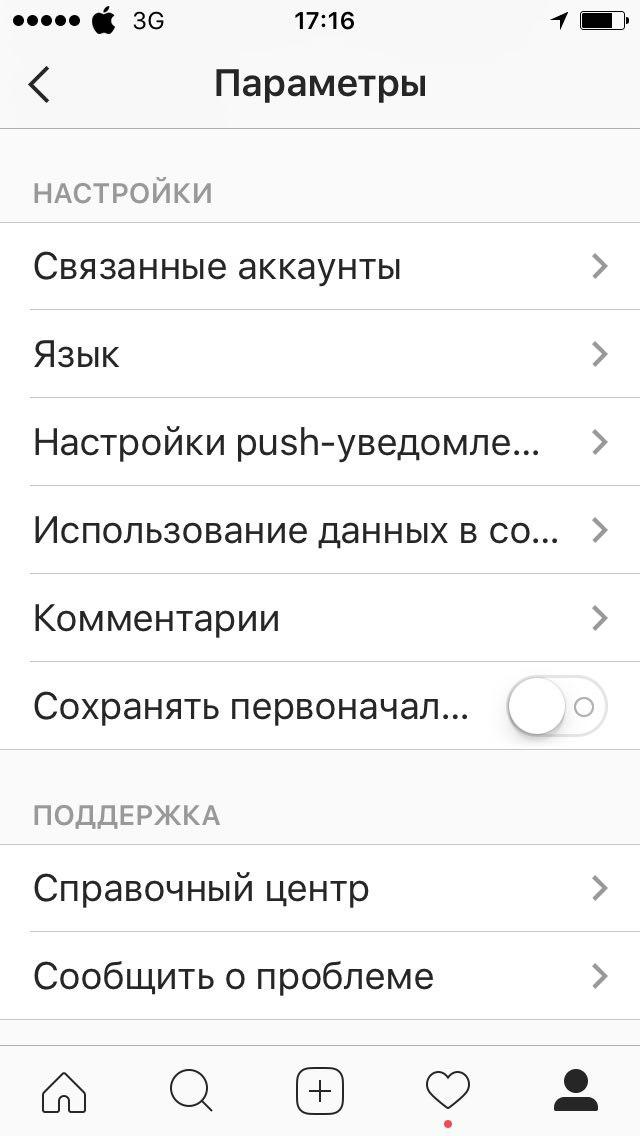Open the heart Activity tab
Viewport: 640px width, 1136px height.
pos(447,1090)
